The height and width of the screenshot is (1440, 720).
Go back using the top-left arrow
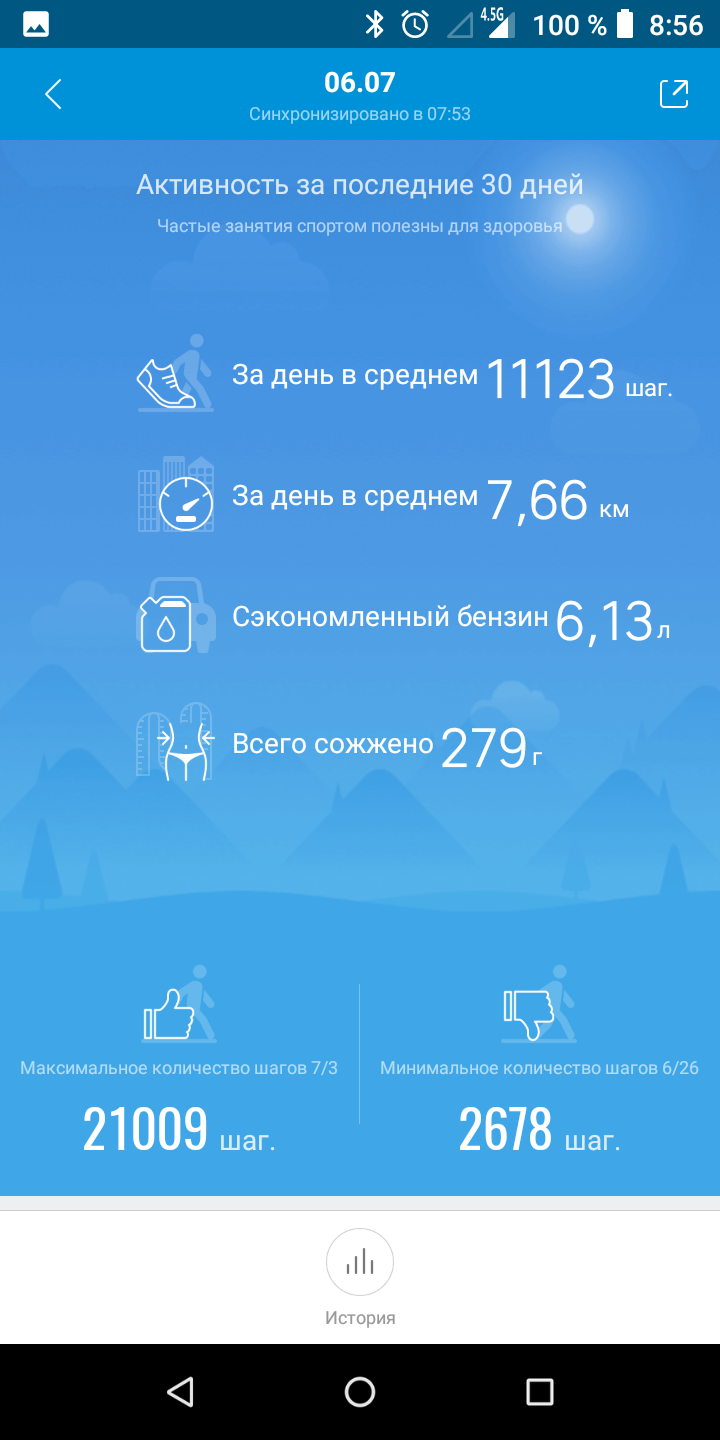53,94
